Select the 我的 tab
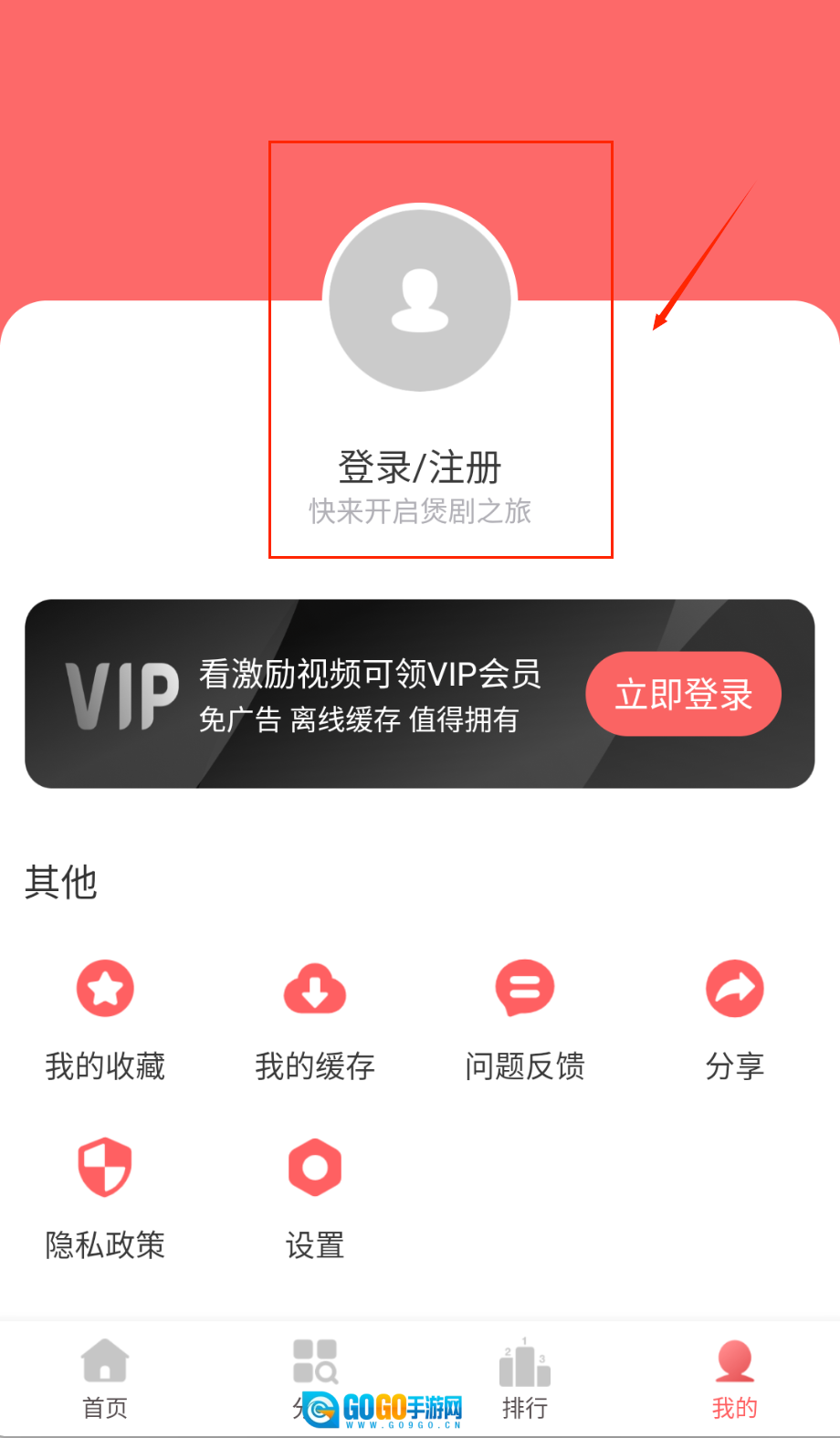This screenshot has height=1438, width=840. click(x=734, y=1379)
